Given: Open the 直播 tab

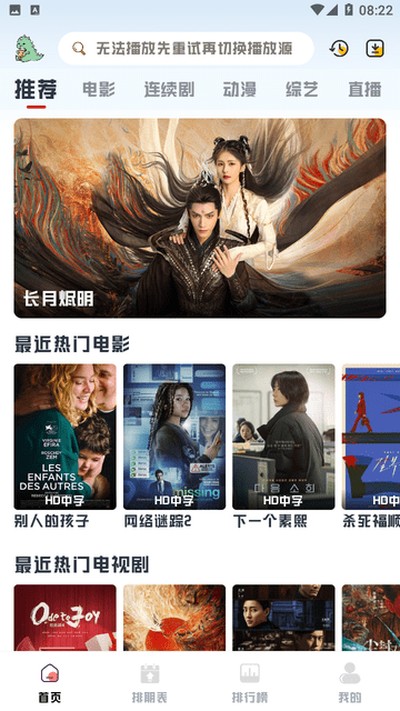Looking at the screenshot, I should (365, 89).
